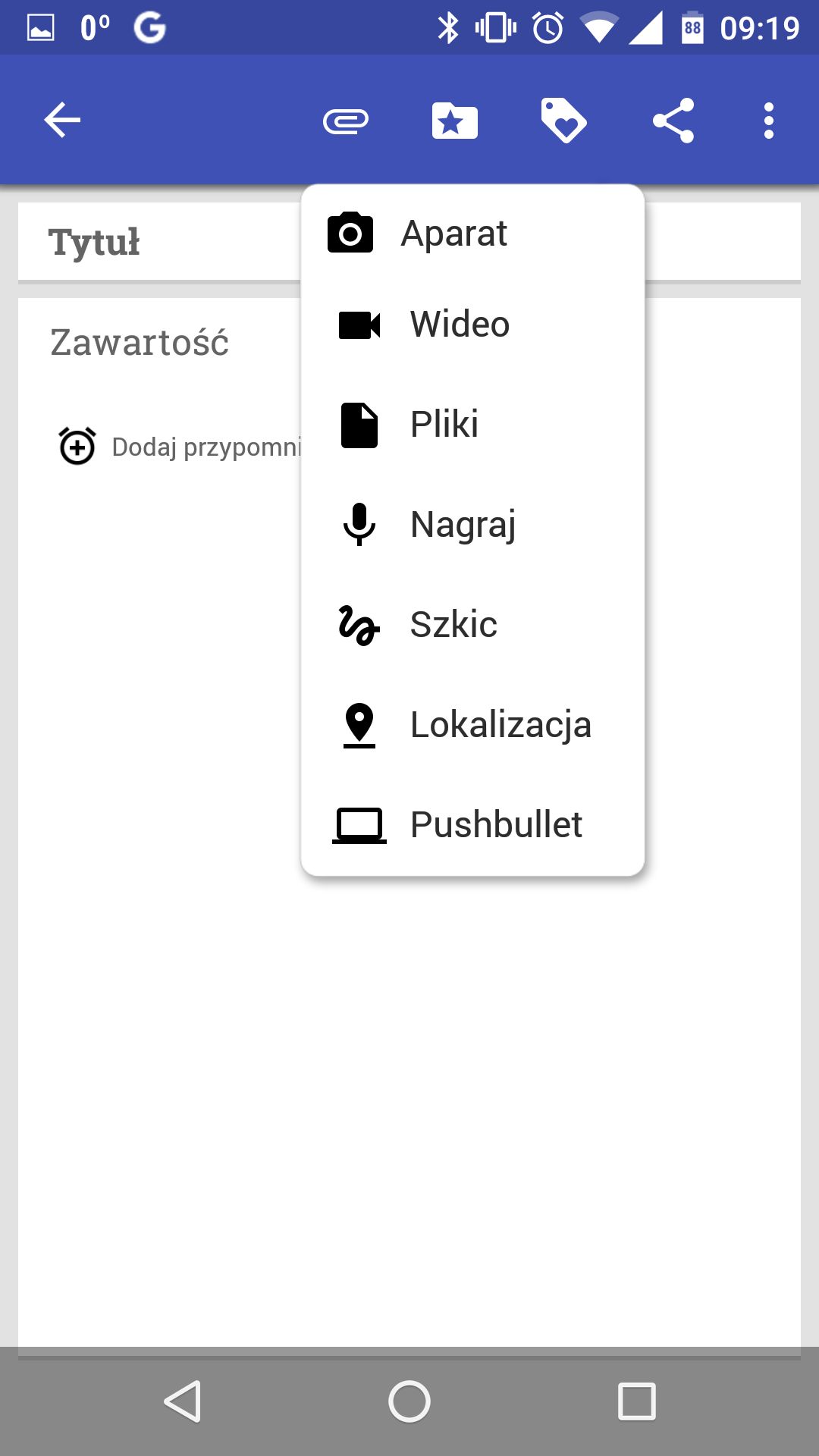819x1456 pixels.
Task: Choose Szkic to draw a sketch
Action: click(x=472, y=625)
